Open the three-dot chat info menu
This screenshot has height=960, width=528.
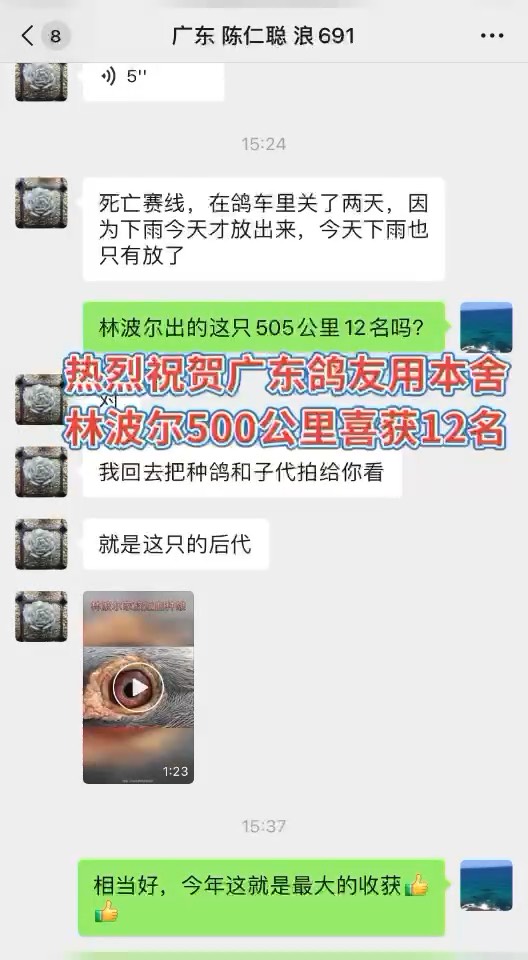(x=492, y=36)
